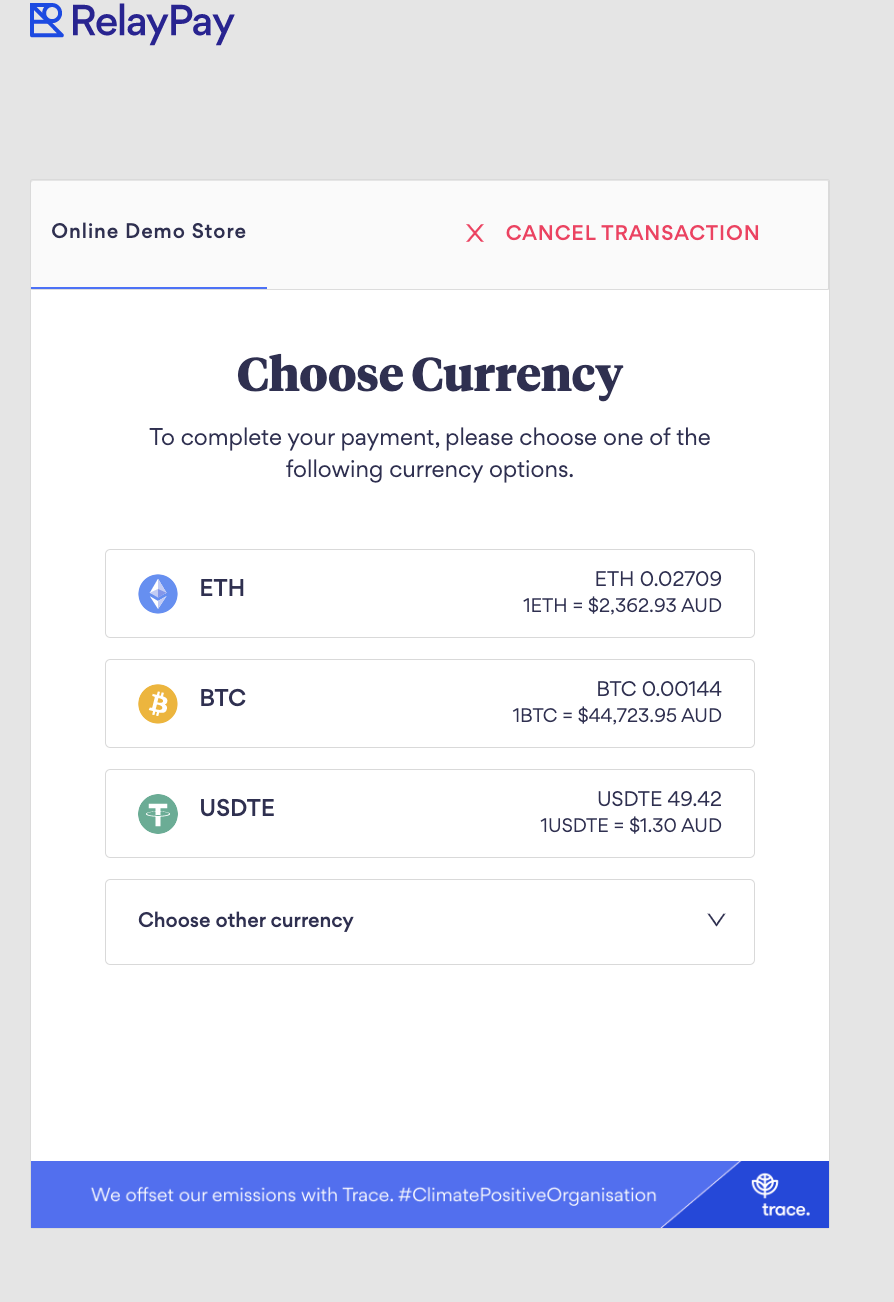Cancel the transaction
Image resolution: width=894 pixels, height=1302 pixels.
(x=612, y=233)
